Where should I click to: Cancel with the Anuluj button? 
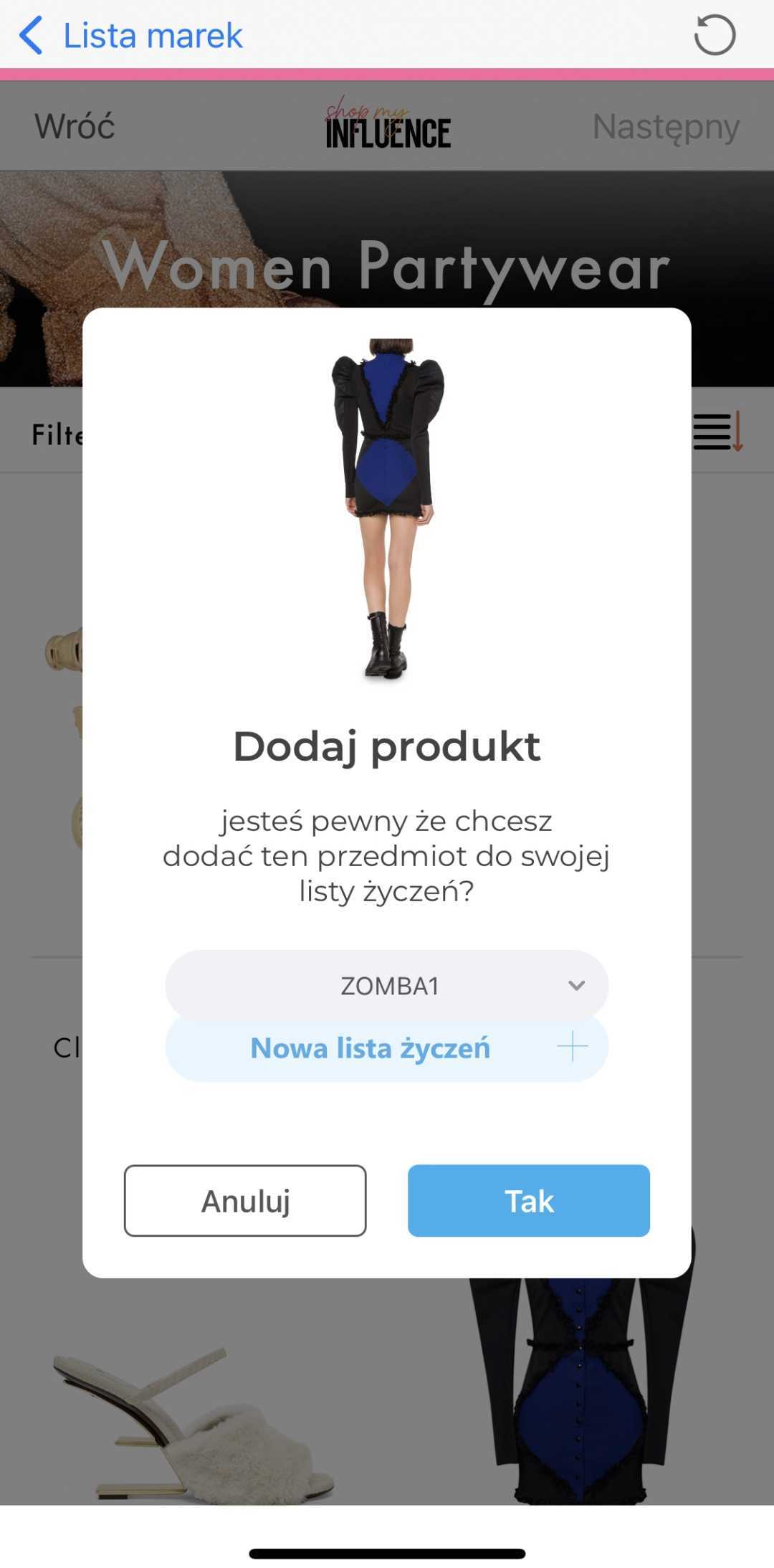(x=245, y=1200)
